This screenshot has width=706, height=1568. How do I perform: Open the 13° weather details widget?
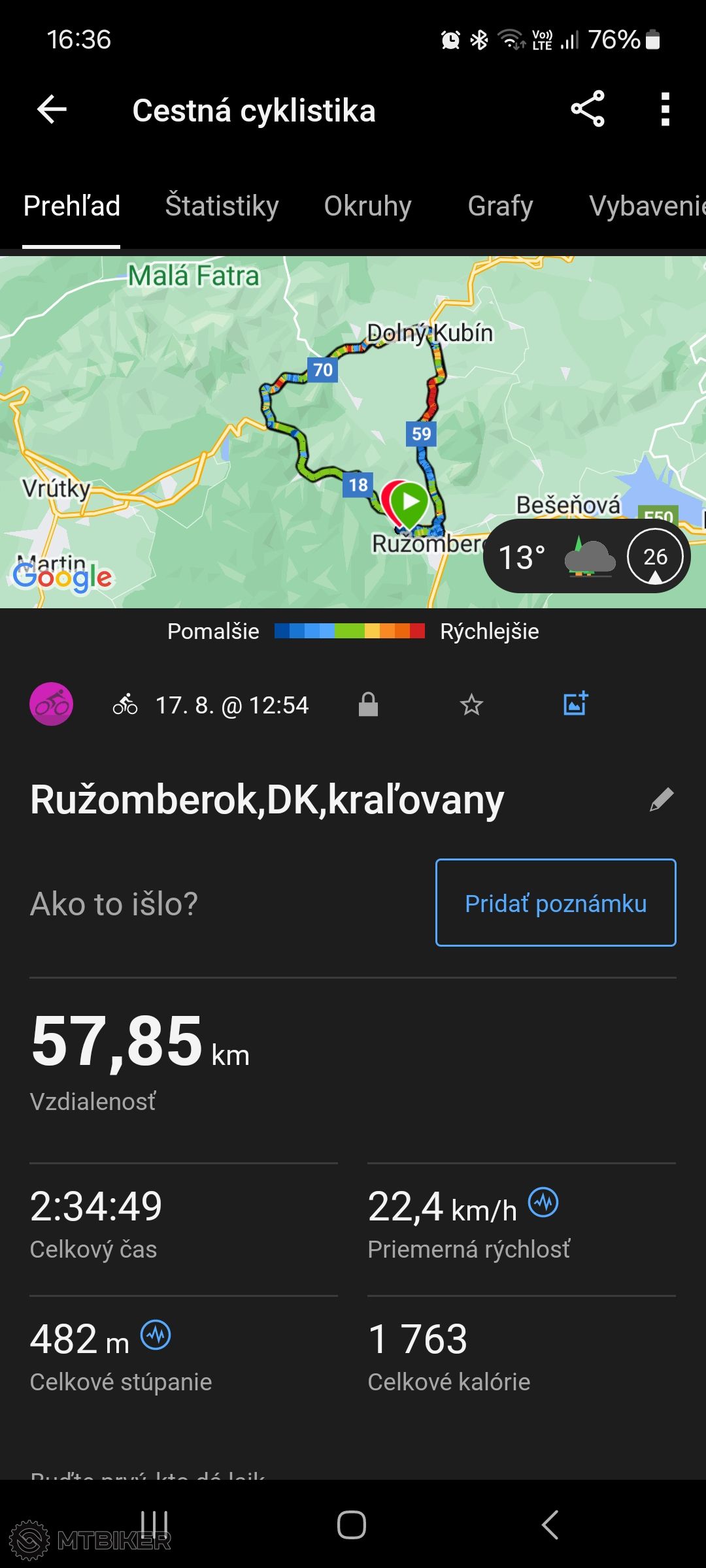coord(586,557)
